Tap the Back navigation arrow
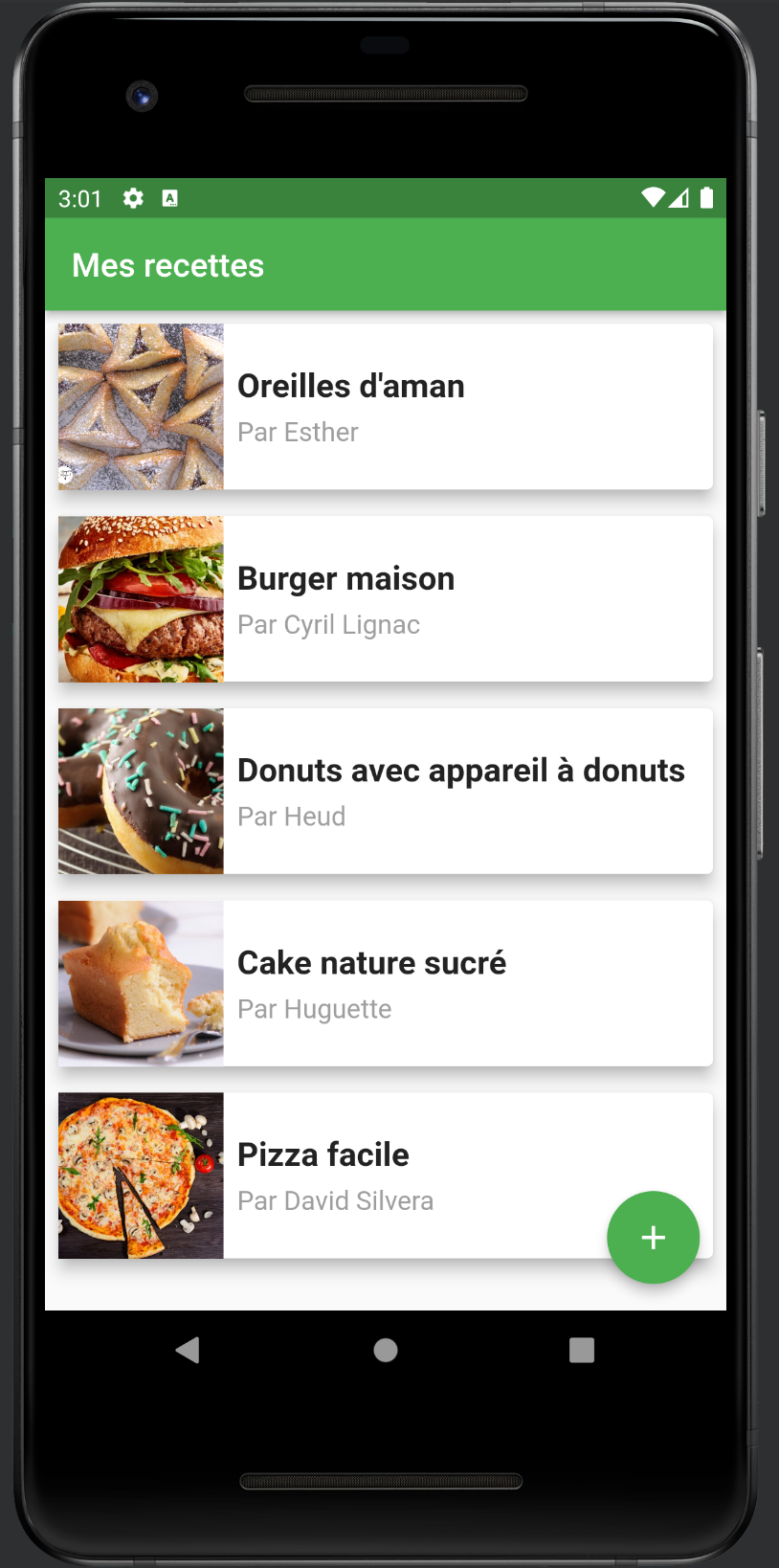The height and width of the screenshot is (1568, 779). click(x=188, y=1350)
